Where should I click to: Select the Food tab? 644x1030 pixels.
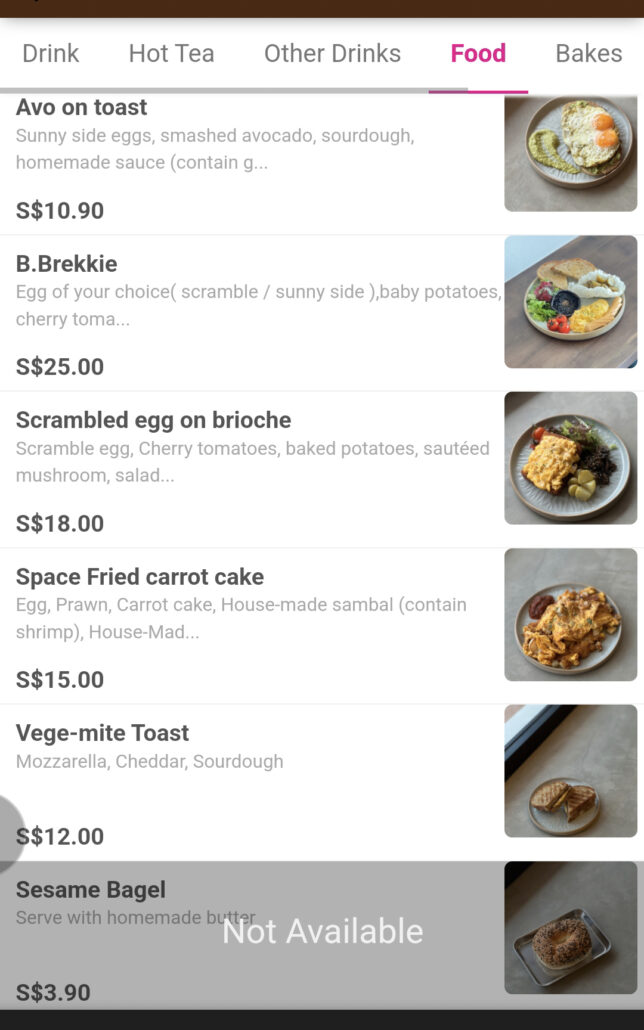point(478,54)
